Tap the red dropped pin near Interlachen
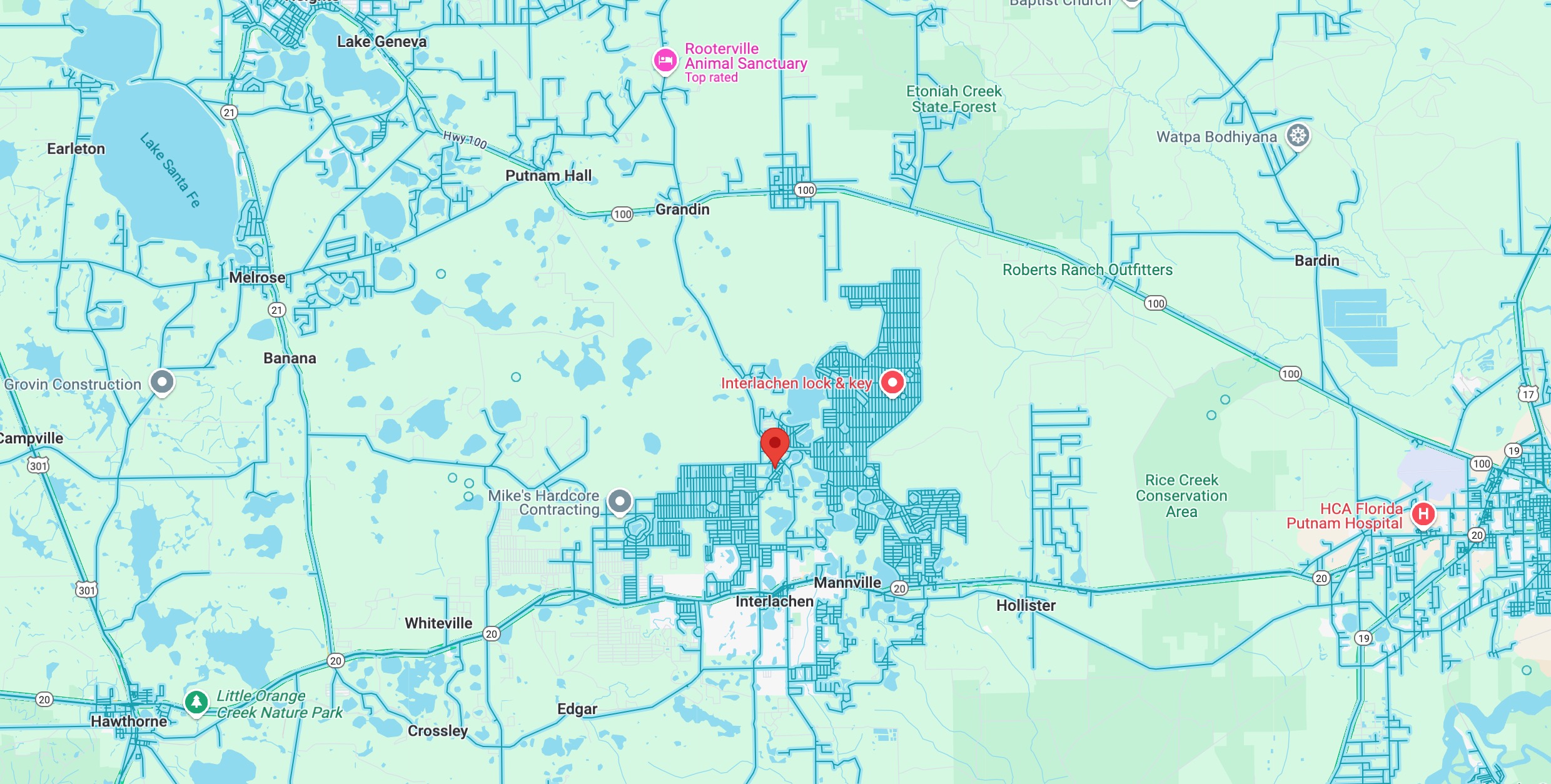Image resolution: width=1551 pixels, height=784 pixels. (774, 445)
